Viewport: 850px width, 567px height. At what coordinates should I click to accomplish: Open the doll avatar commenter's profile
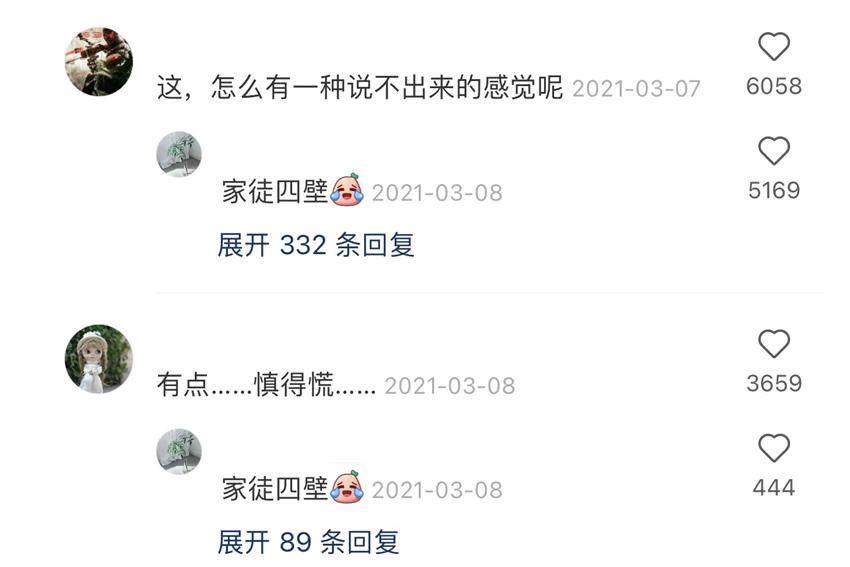(98, 358)
